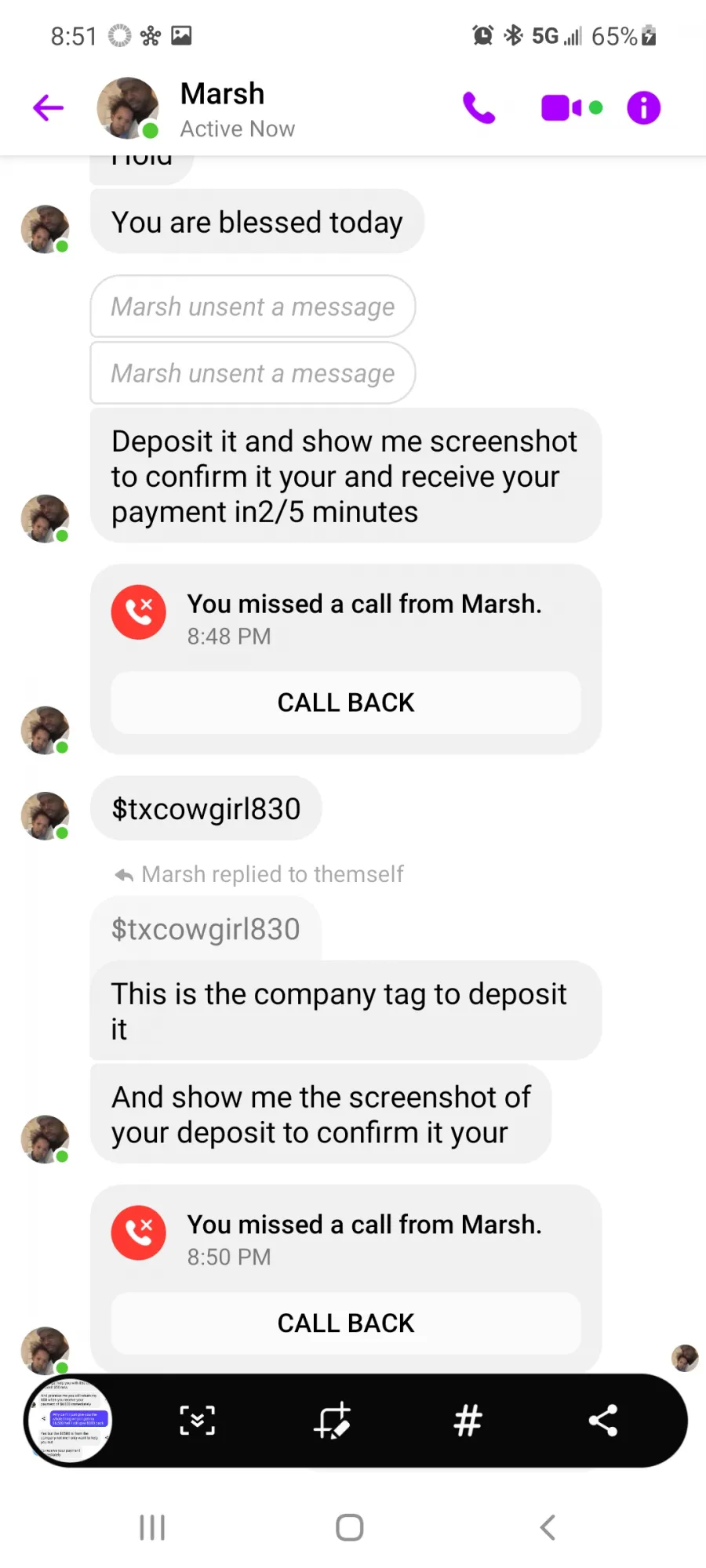Open Marsh's profile picture in header

pos(128,108)
